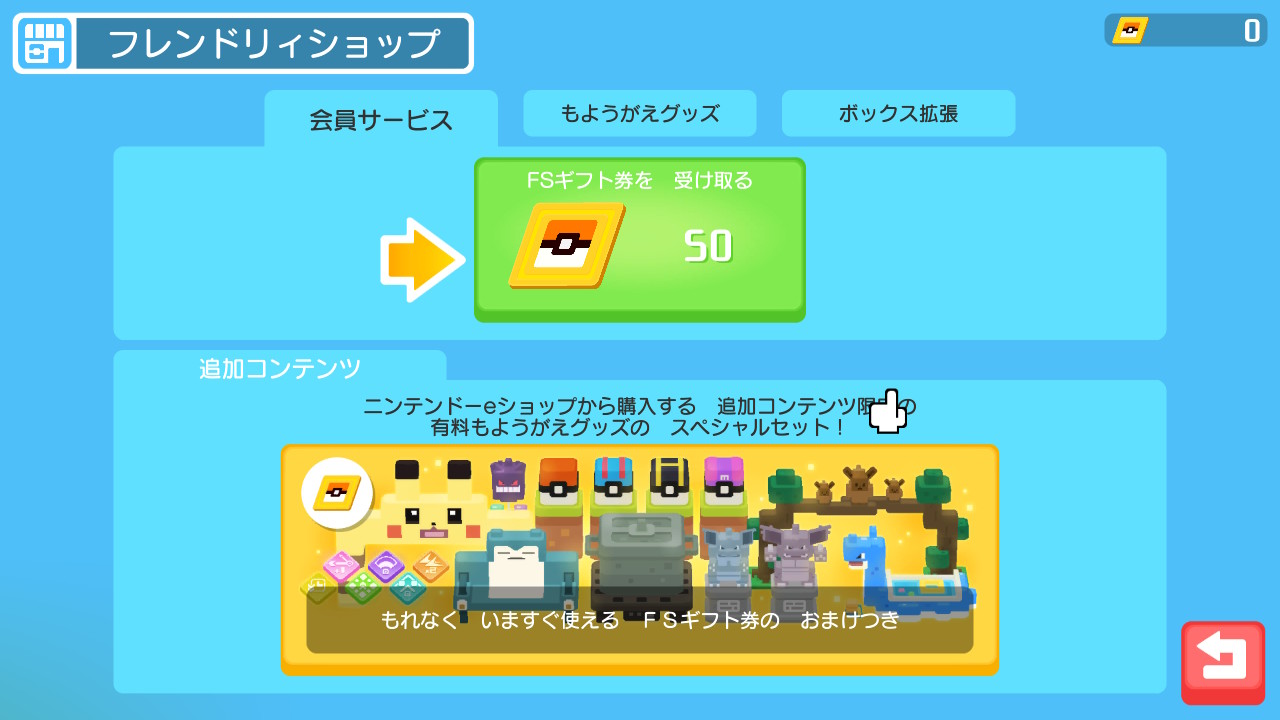Open the 追加コンテンツ special set banner
Screen dimensions: 1280x720
pyautogui.click(x=640, y=558)
